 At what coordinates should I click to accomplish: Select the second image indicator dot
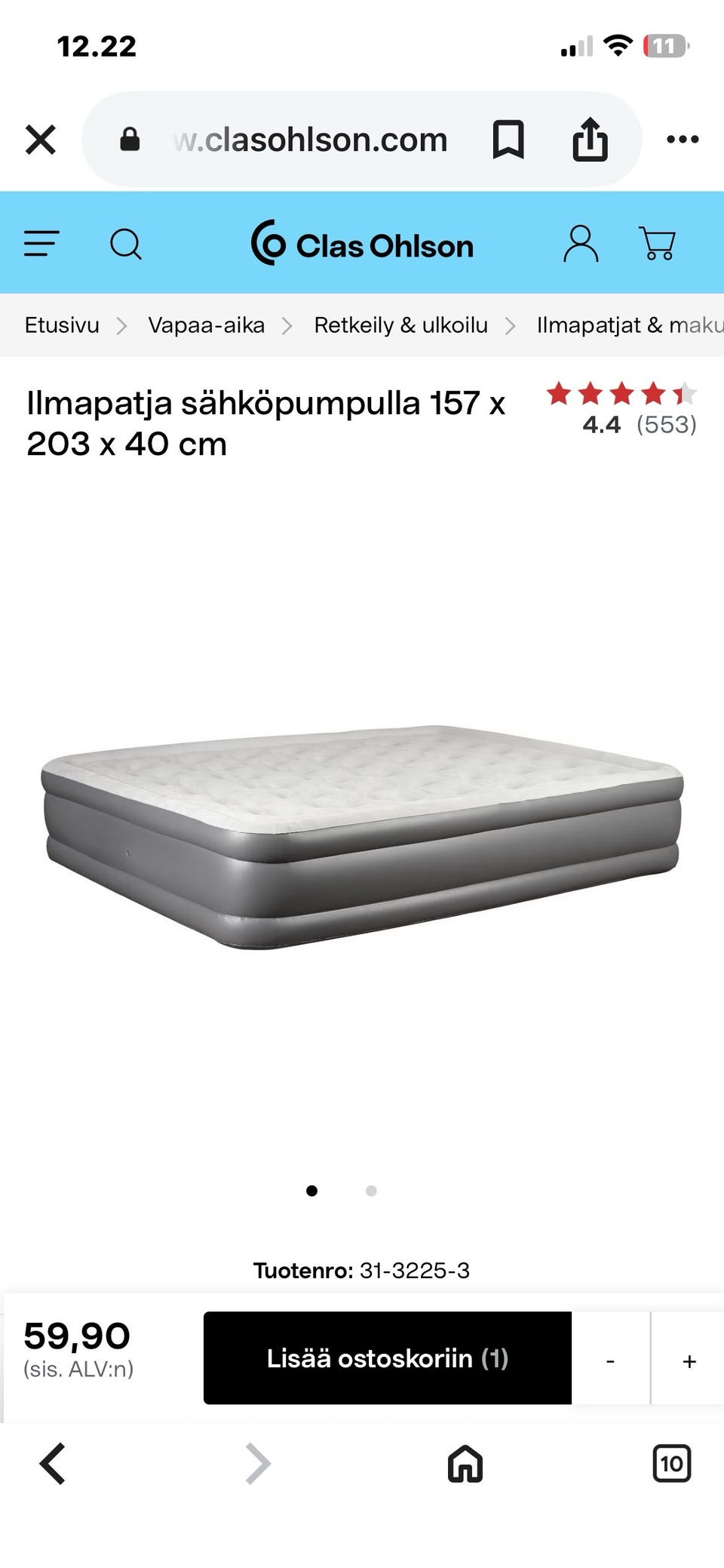click(370, 1191)
